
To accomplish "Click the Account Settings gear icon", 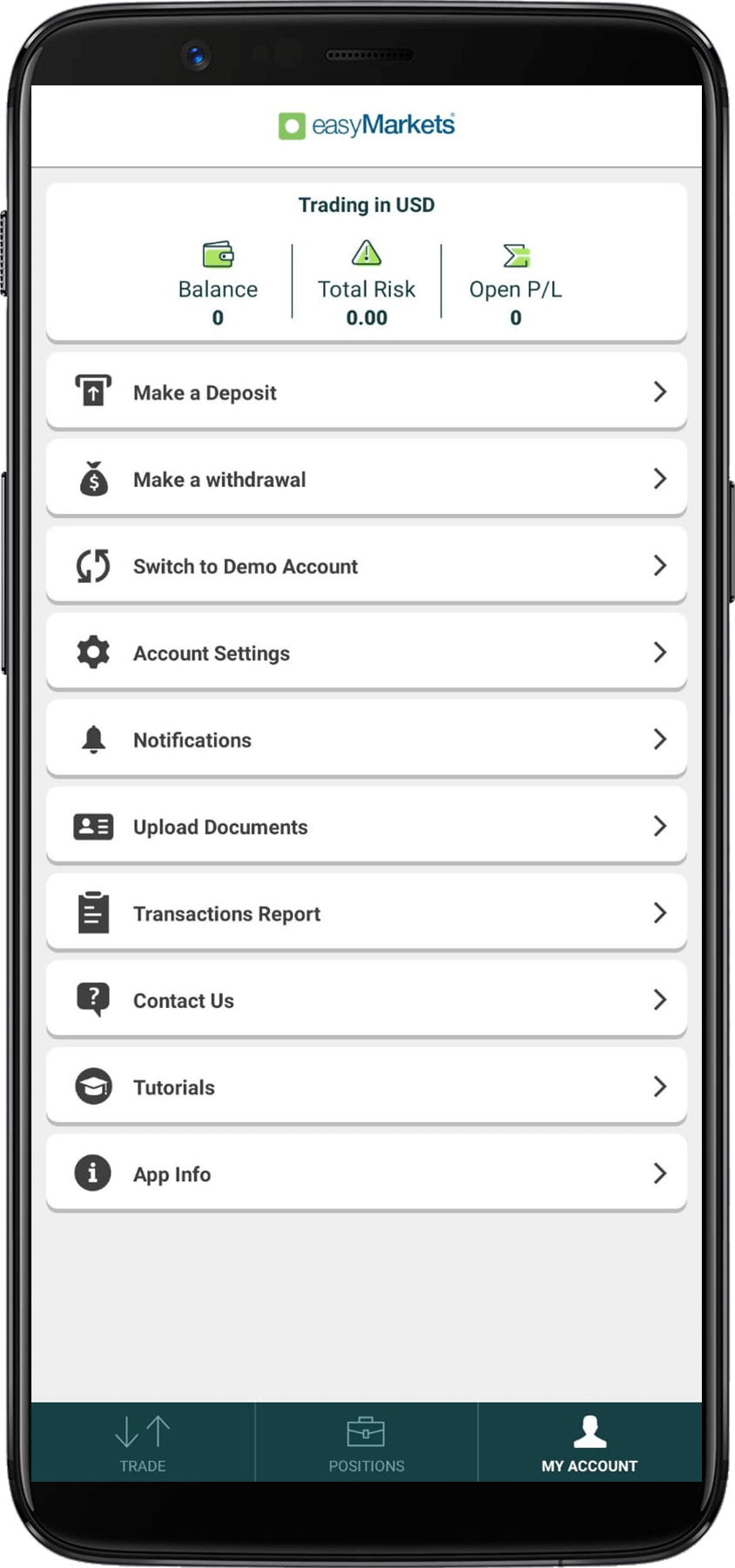I will [x=92, y=652].
